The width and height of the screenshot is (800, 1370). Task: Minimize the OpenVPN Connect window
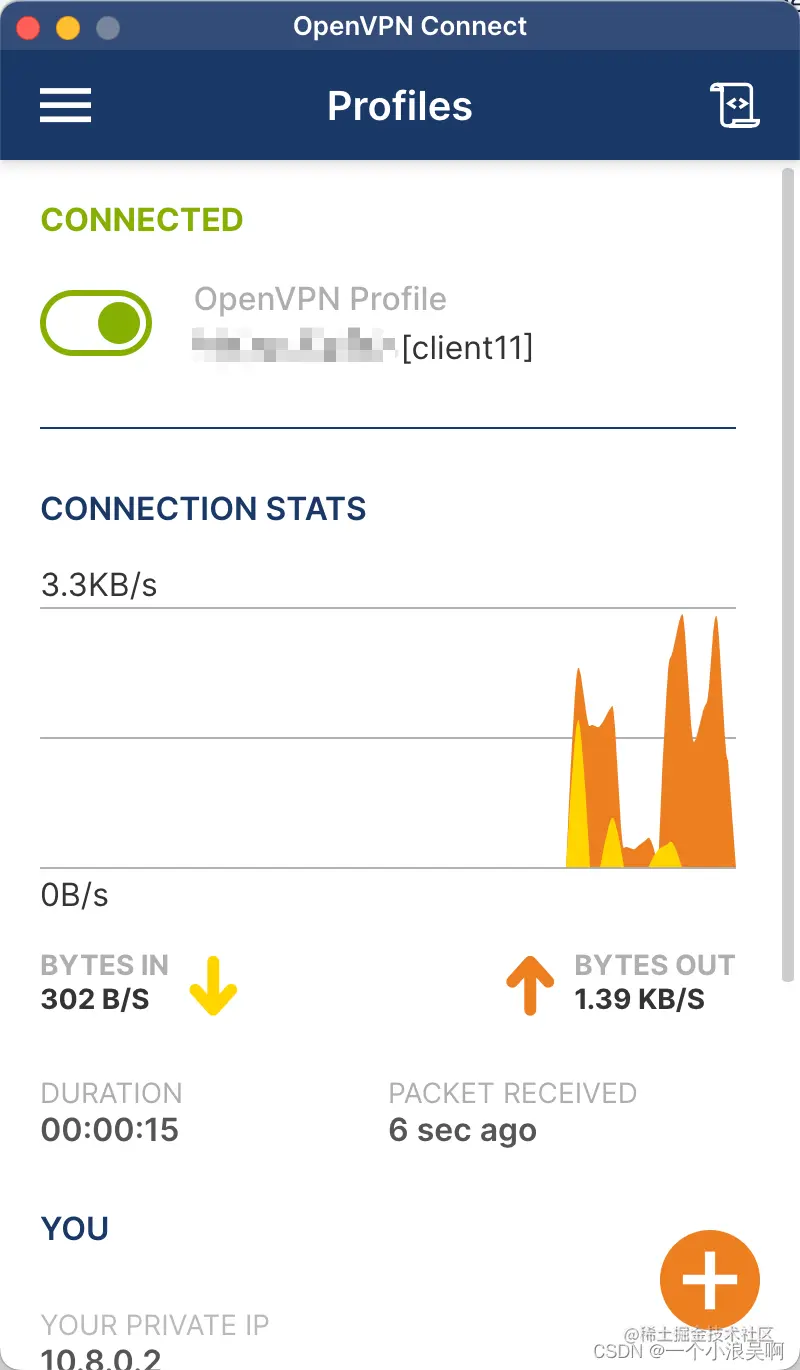pos(67,27)
